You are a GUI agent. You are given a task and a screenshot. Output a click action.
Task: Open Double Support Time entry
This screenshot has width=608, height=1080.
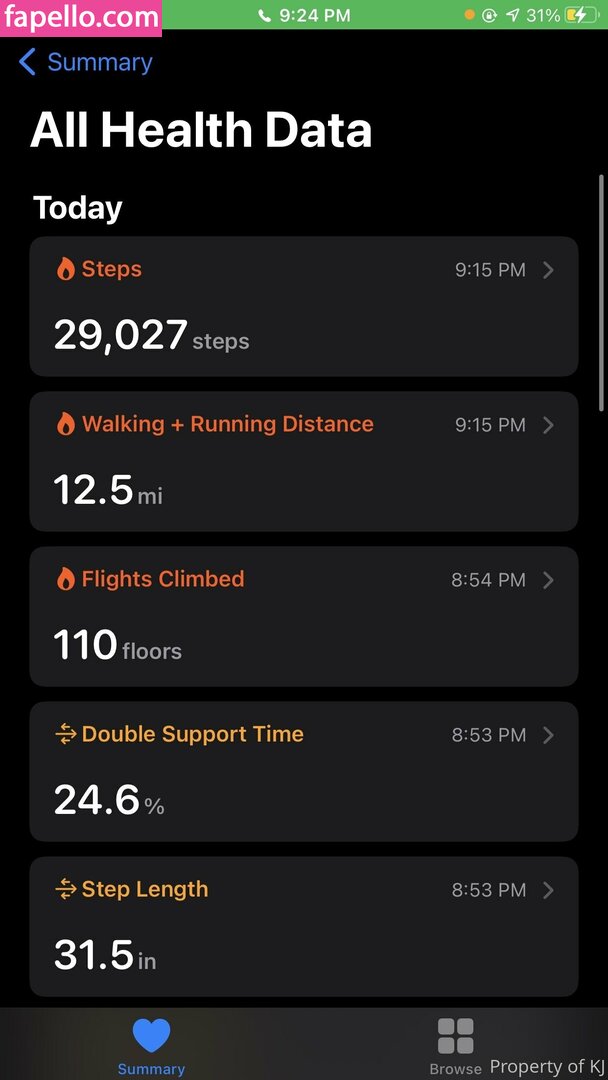click(304, 771)
